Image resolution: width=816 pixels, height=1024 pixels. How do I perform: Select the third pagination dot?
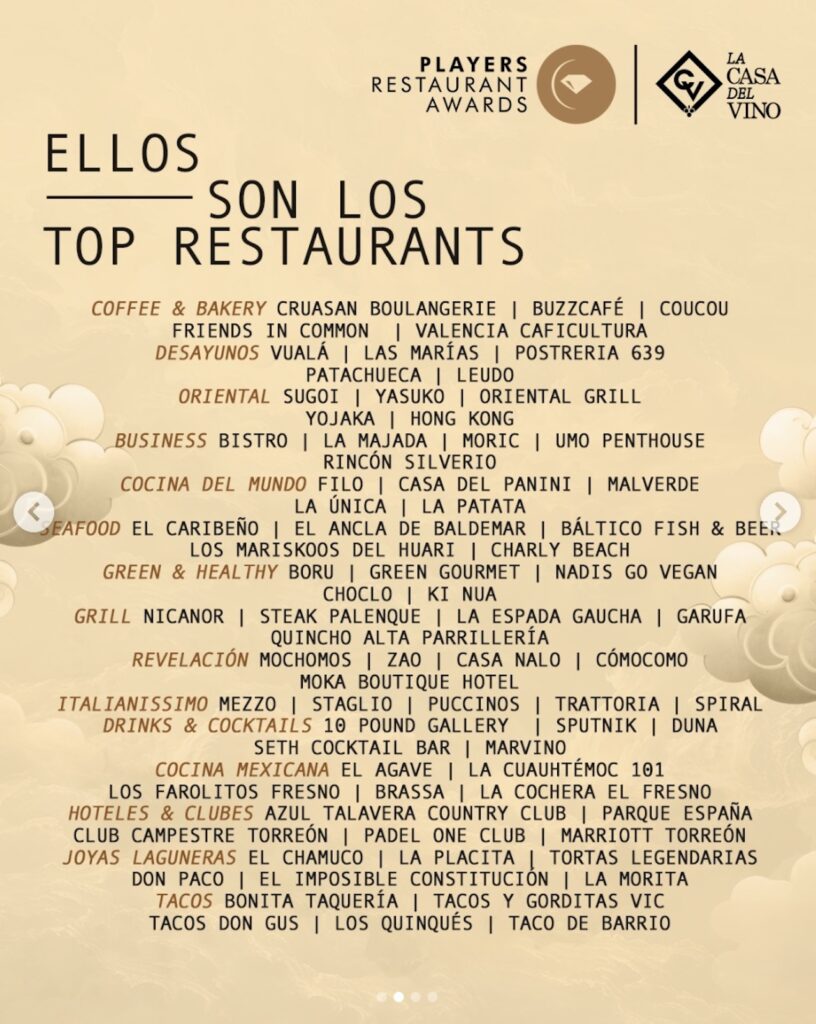pos(414,996)
